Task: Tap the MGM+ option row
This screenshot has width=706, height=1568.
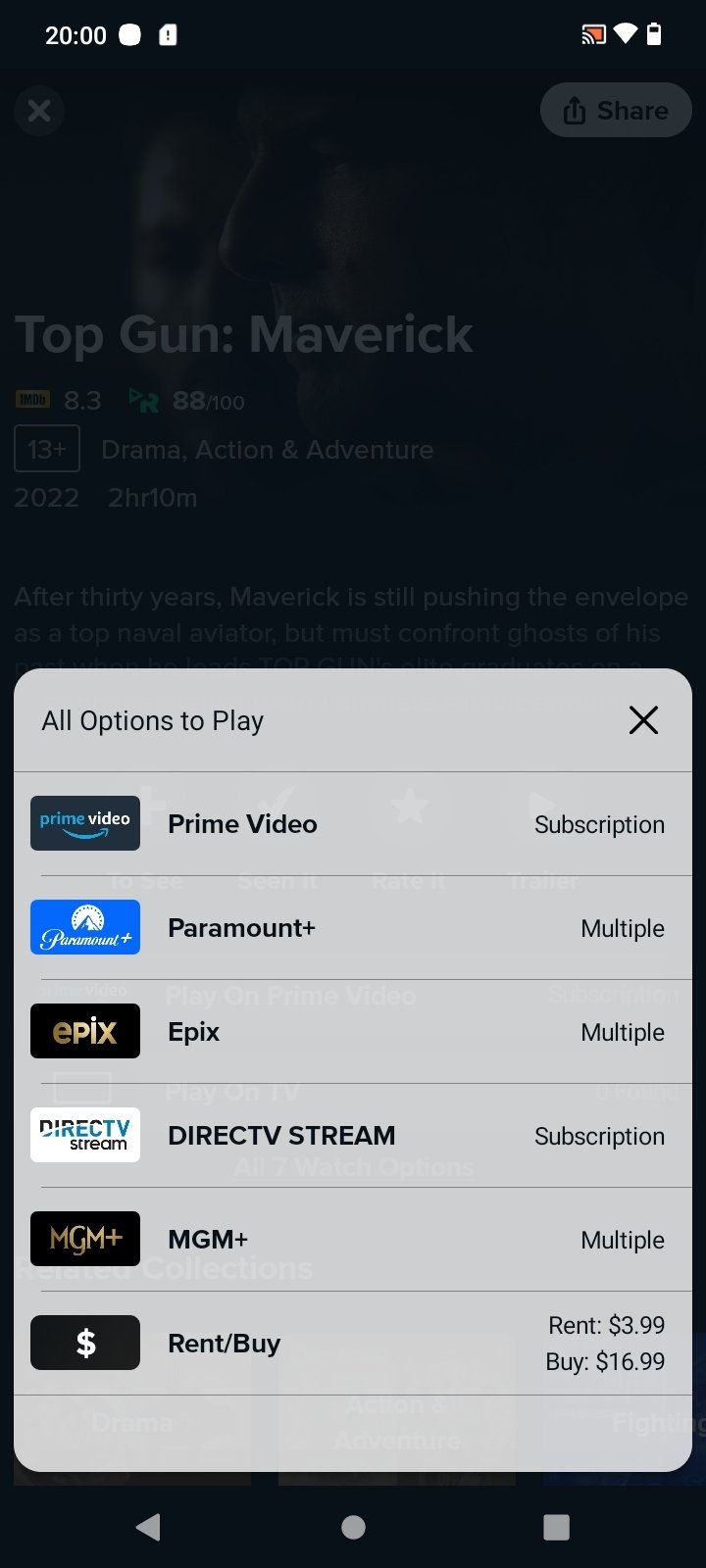Action: click(x=353, y=1240)
